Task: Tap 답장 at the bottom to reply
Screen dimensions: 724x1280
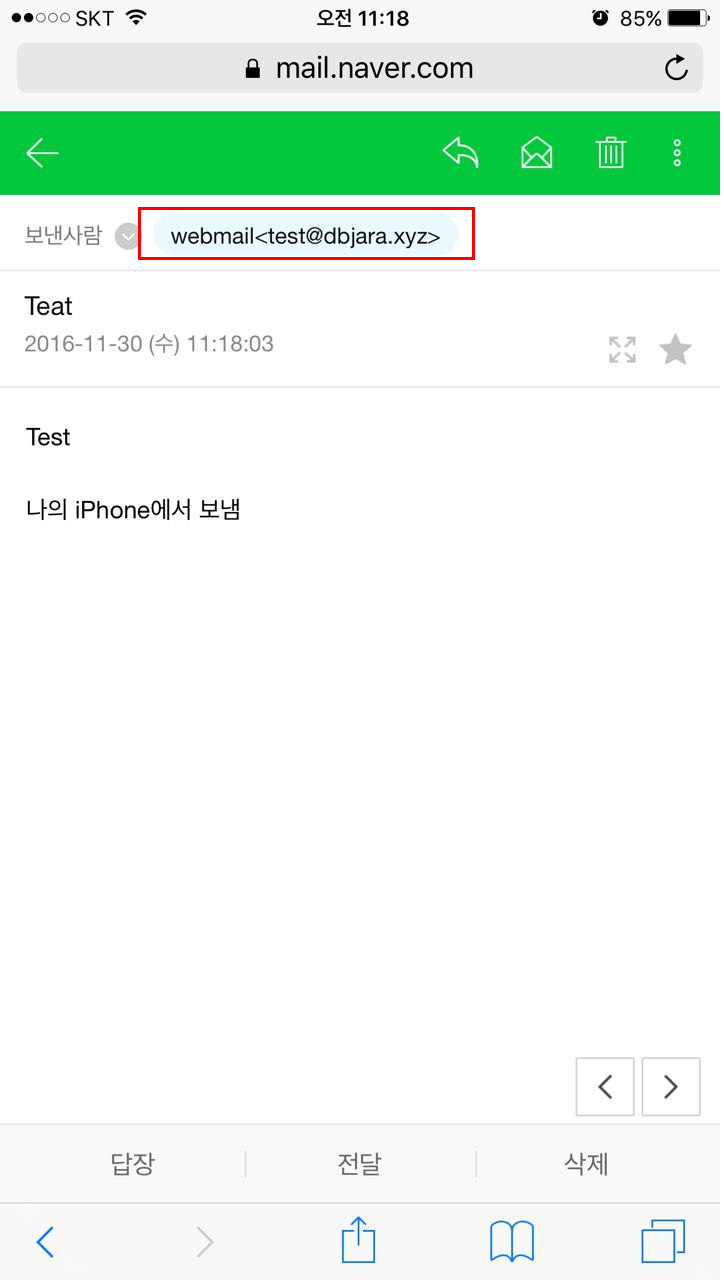Action: (x=132, y=1164)
